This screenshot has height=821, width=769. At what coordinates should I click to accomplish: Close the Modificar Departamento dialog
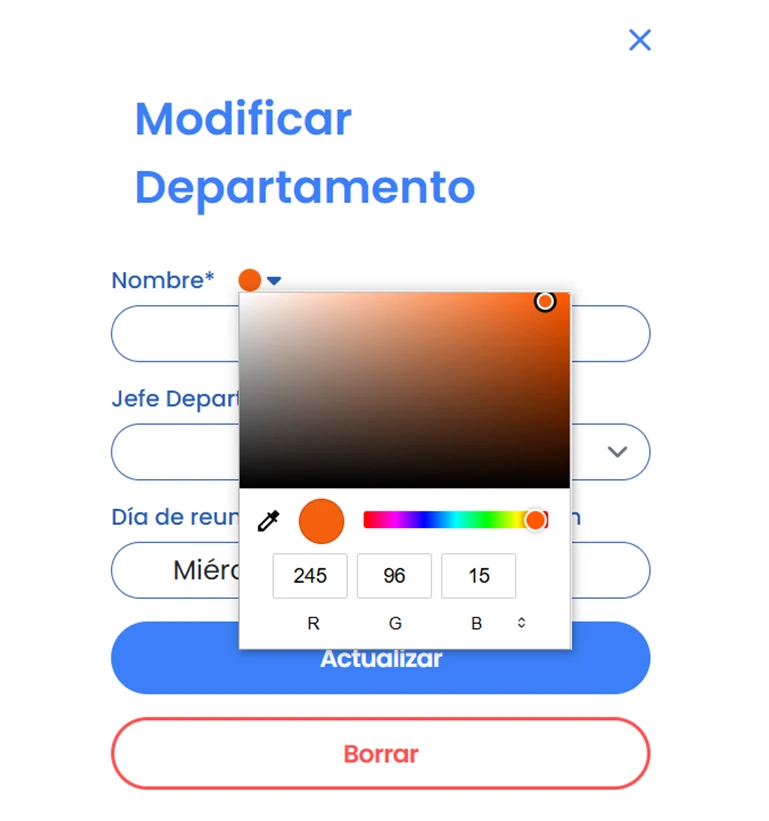click(639, 40)
